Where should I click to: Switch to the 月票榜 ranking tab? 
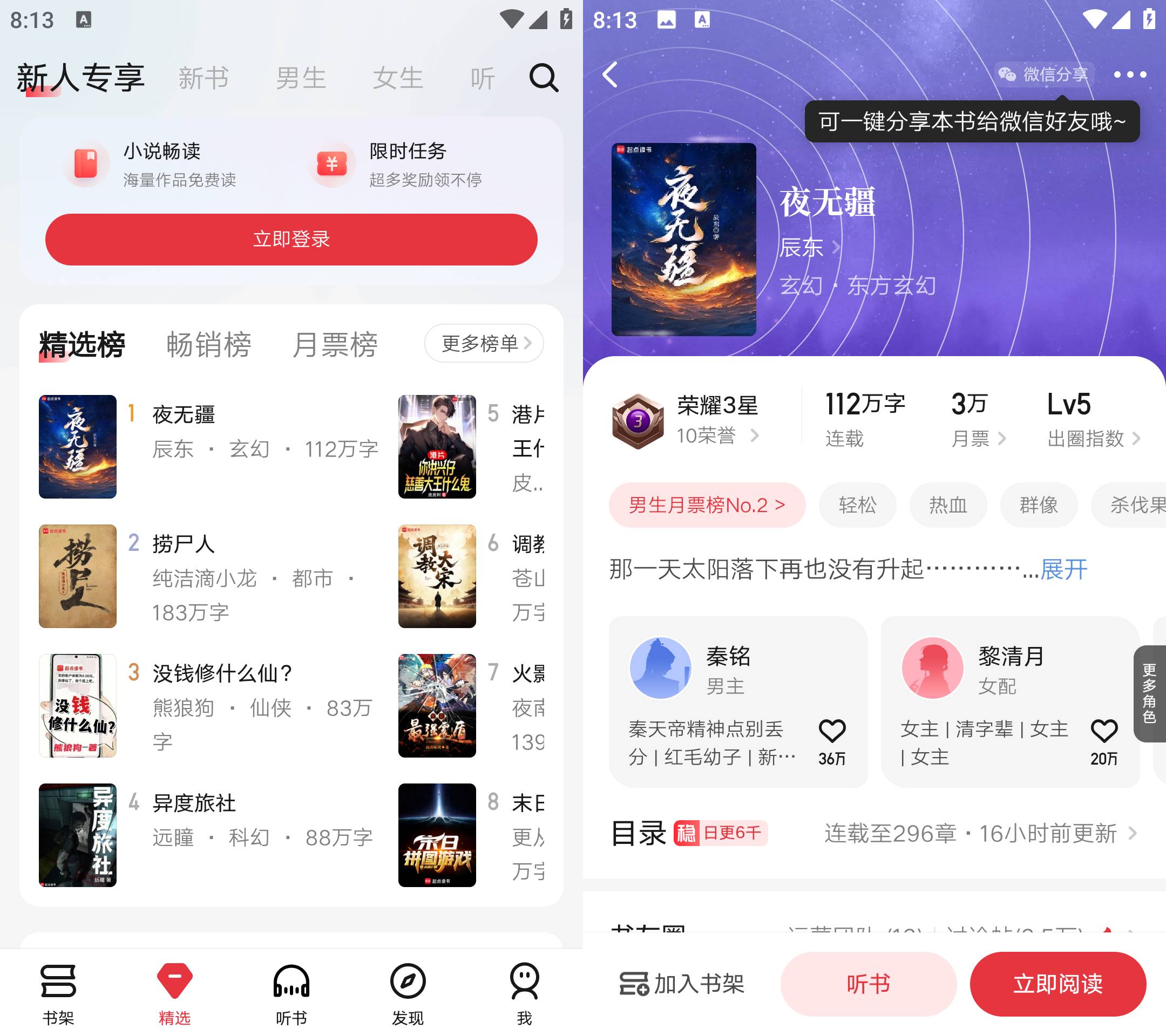[335, 344]
